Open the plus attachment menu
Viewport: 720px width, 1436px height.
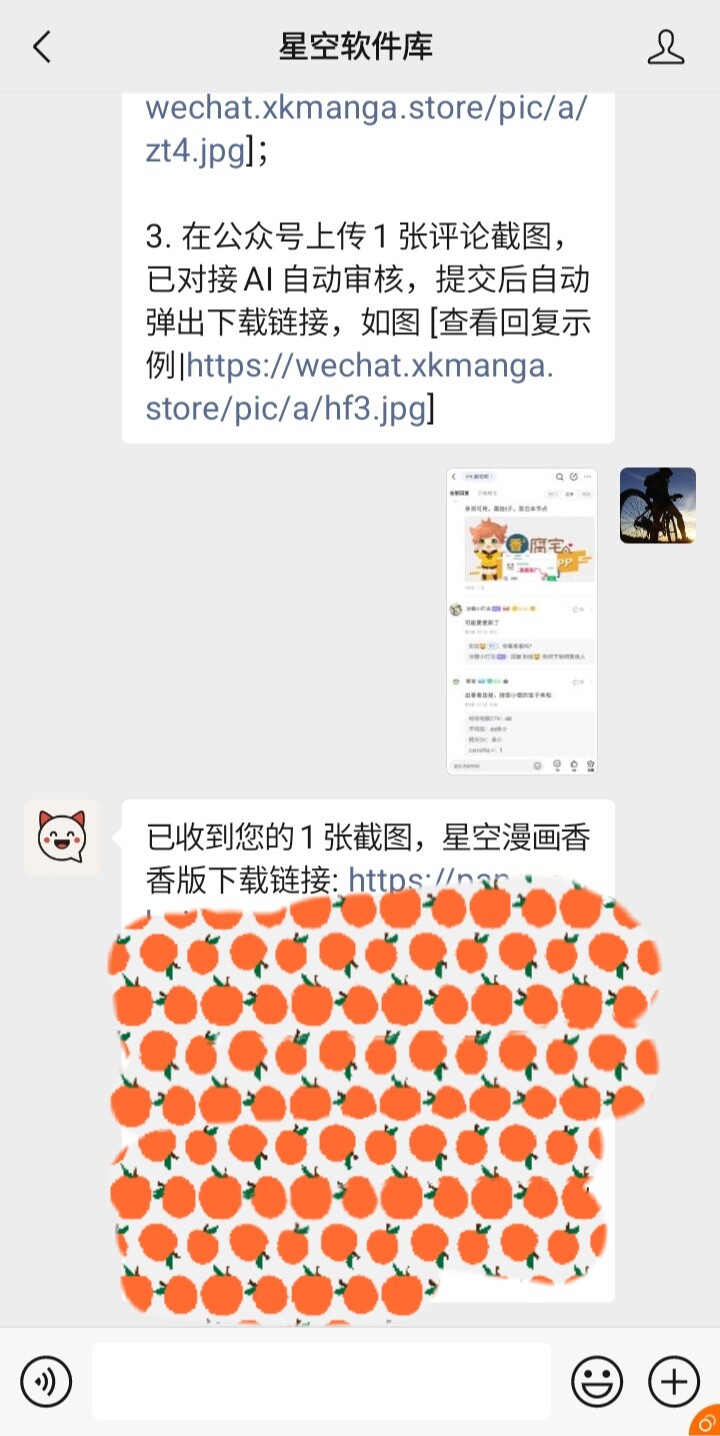(x=674, y=1381)
